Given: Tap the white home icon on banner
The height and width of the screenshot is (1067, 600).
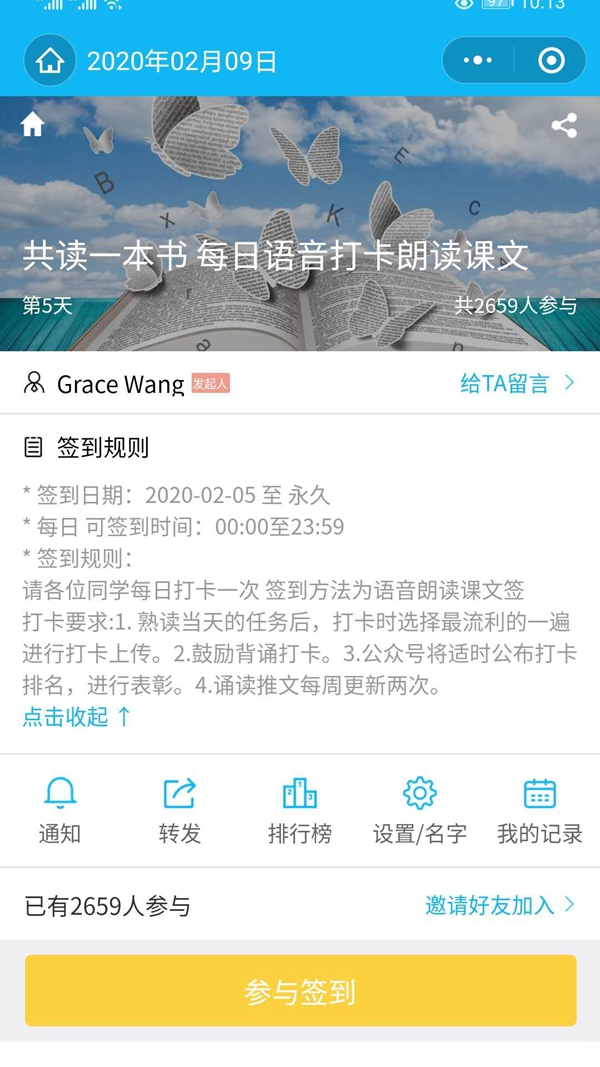Looking at the screenshot, I should pyautogui.click(x=33, y=125).
